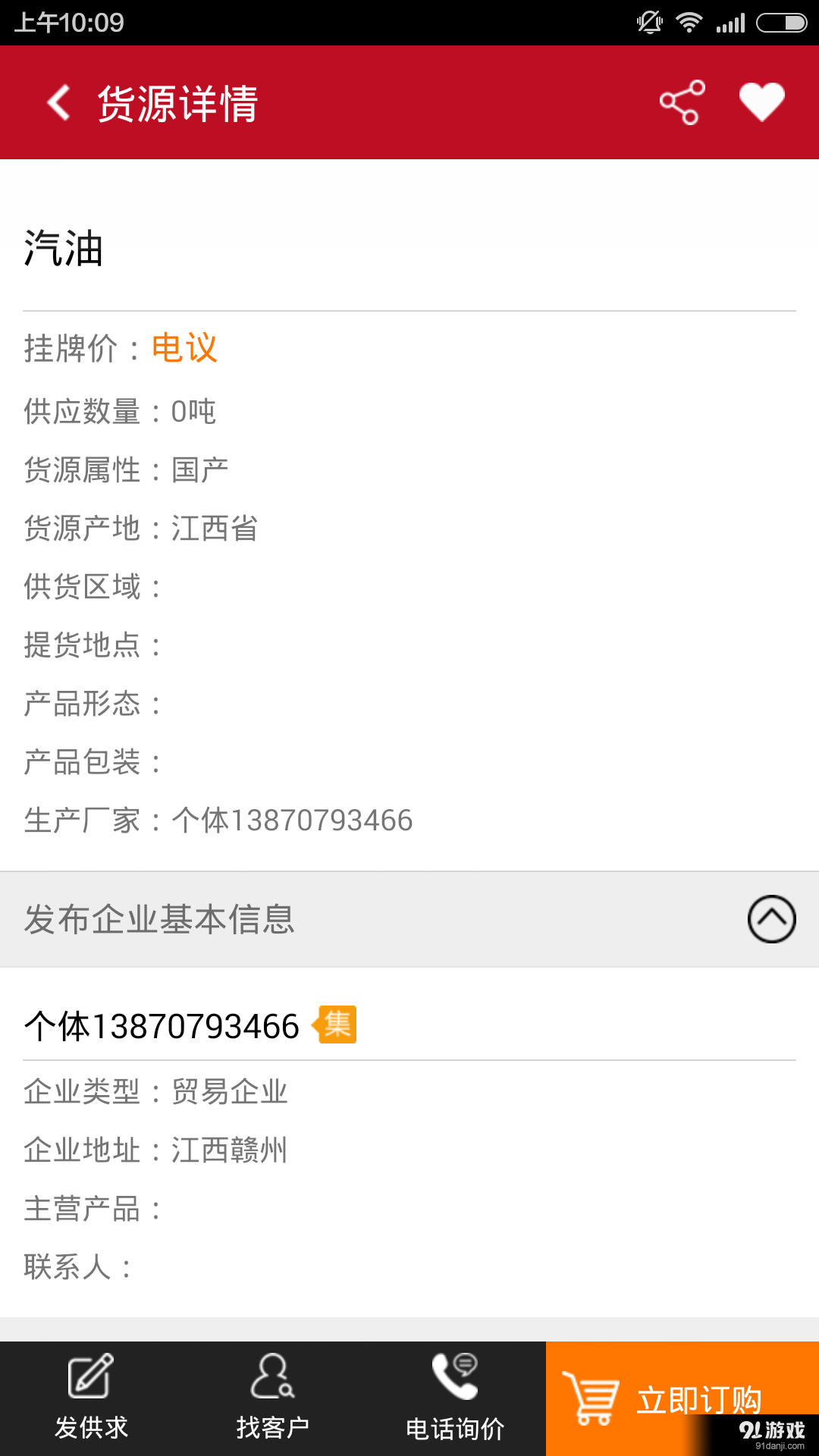Favorite this listing with the heart icon

[761, 102]
